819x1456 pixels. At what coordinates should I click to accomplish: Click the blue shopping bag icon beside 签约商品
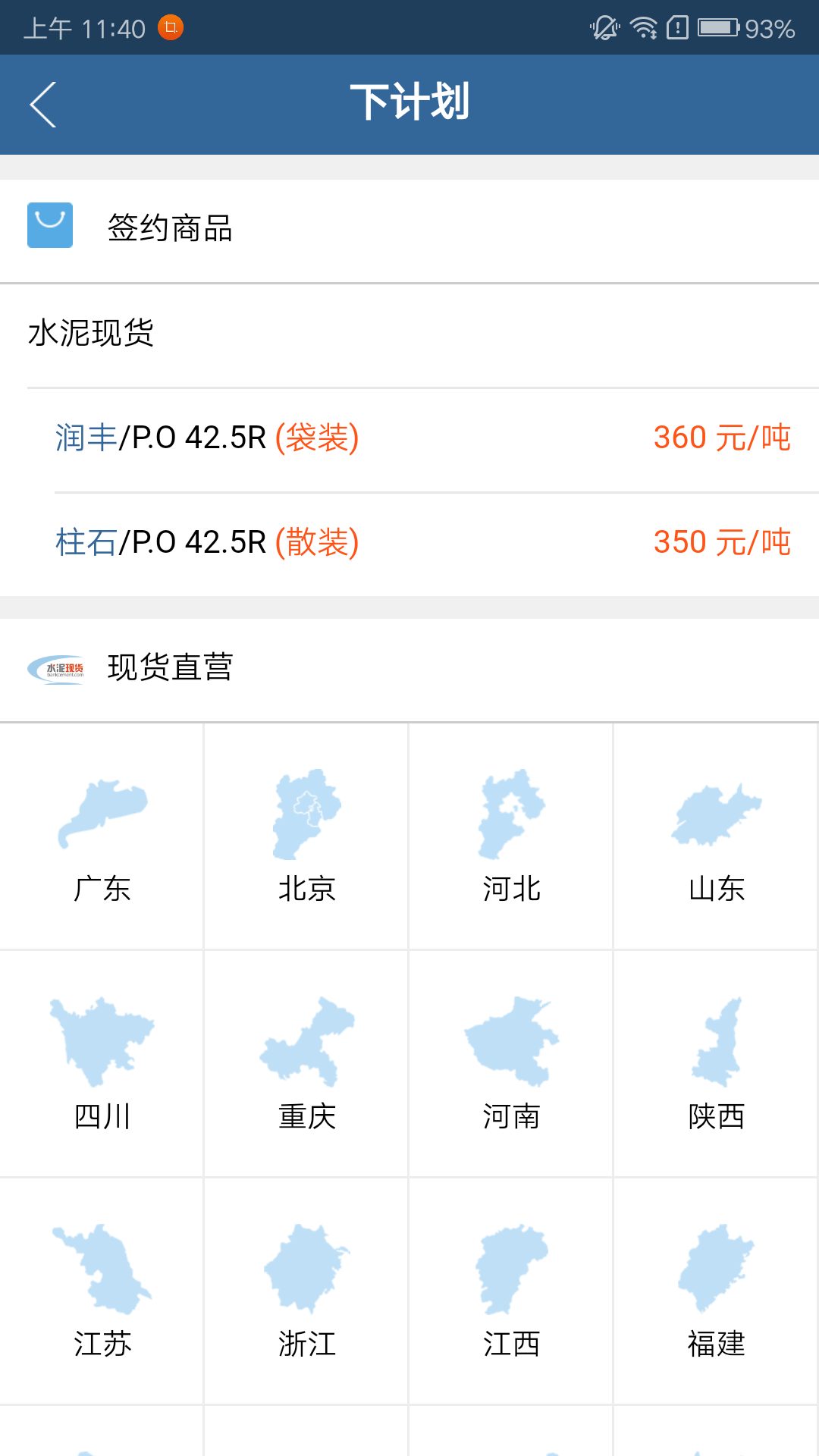point(50,225)
